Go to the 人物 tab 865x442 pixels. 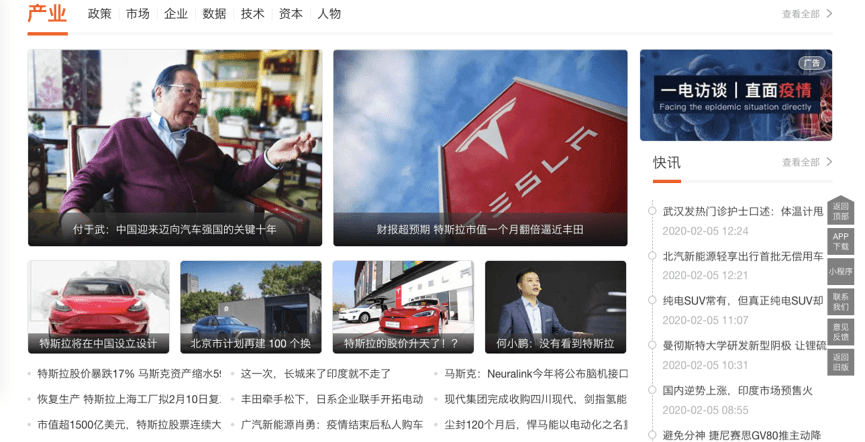pyautogui.click(x=328, y=14)
